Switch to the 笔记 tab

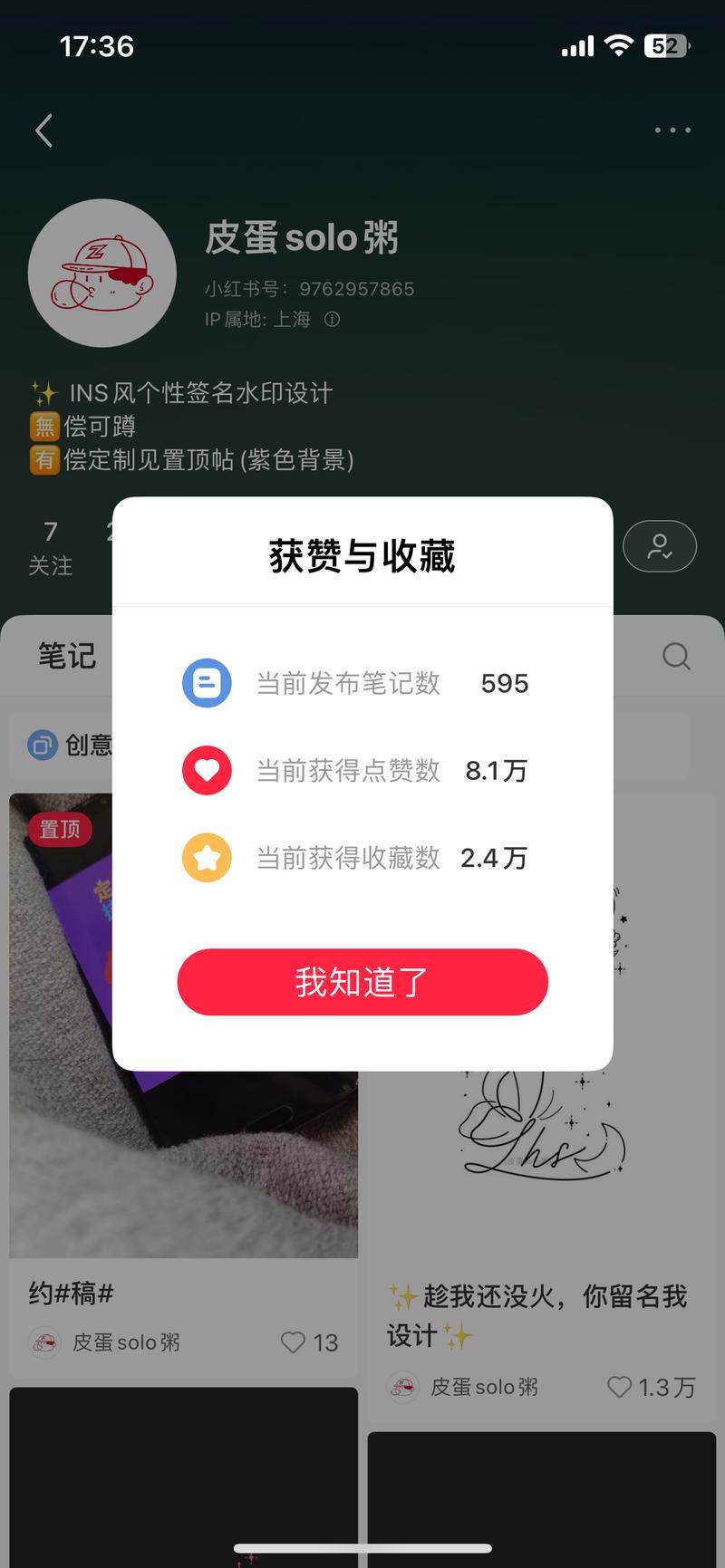coord(66,656)
